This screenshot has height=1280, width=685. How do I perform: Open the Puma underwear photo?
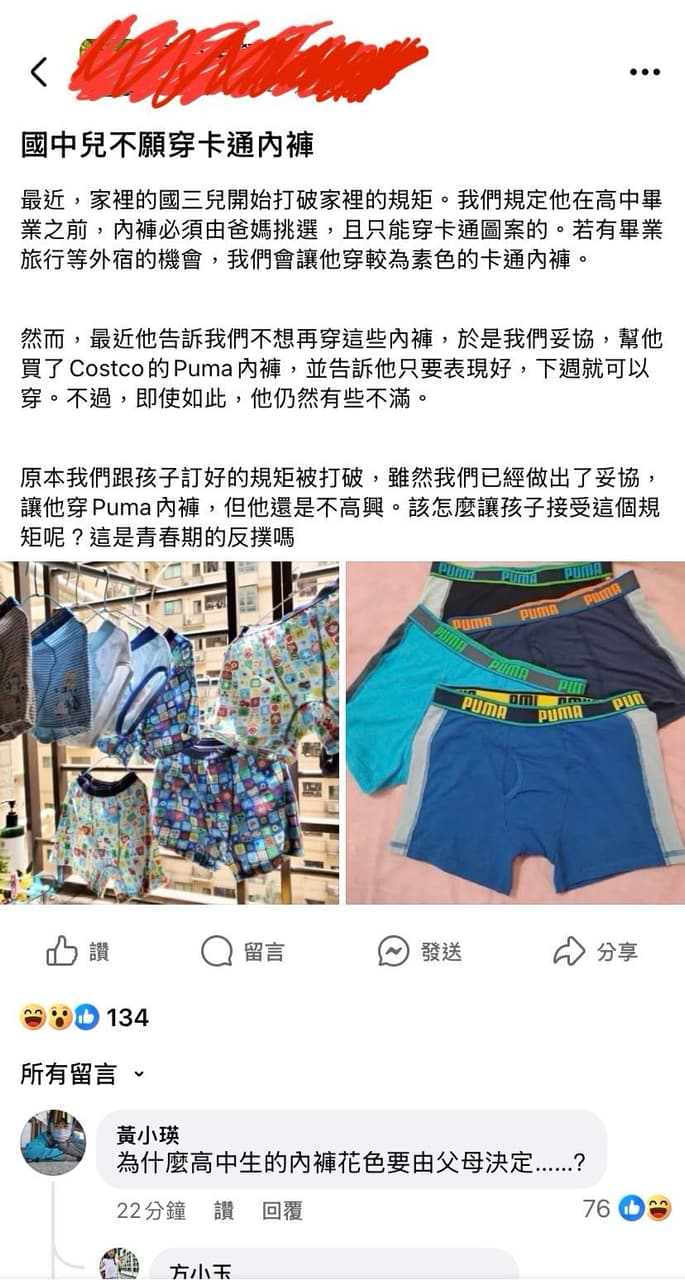click(x=515, y=733)
